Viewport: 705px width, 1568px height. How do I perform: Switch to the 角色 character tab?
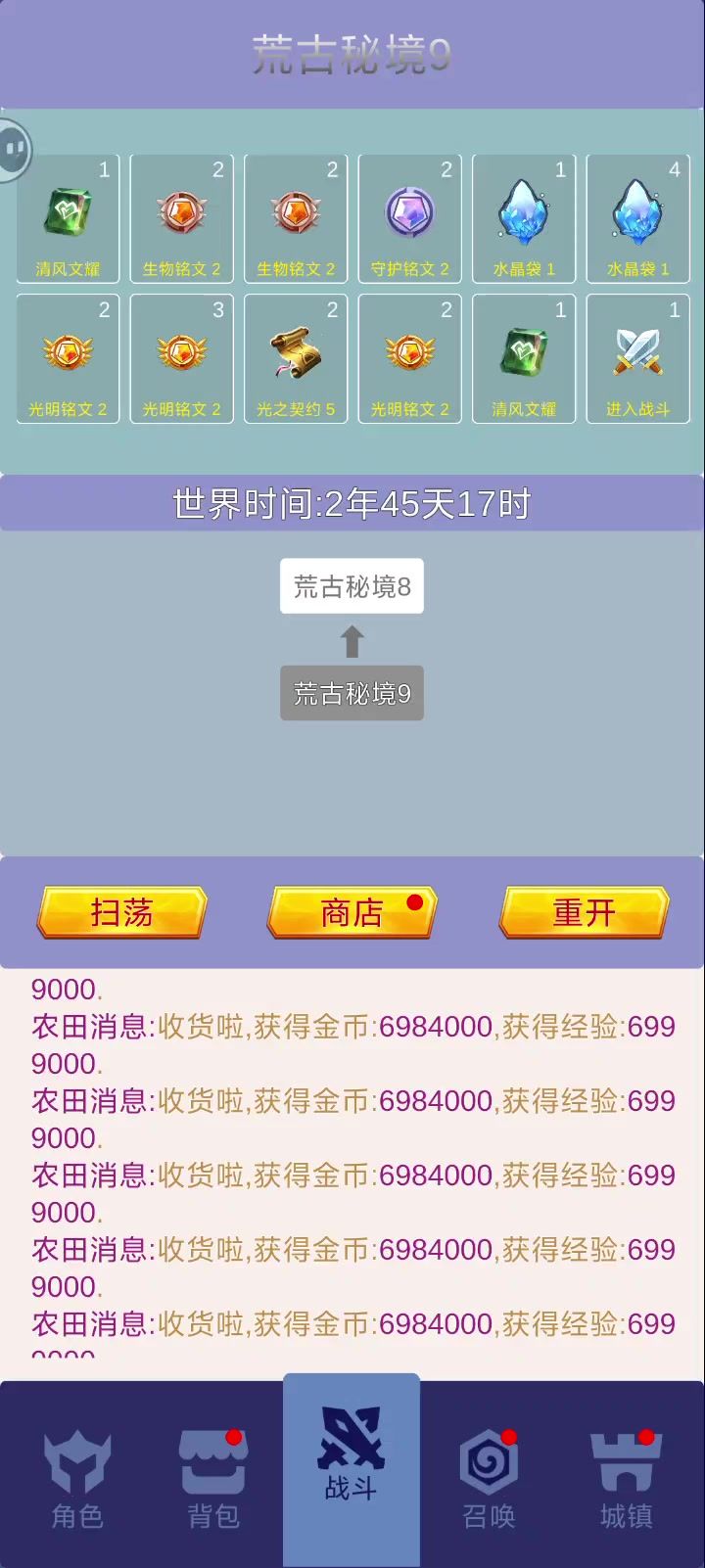pyautogui.click(x=77, y=1478)
